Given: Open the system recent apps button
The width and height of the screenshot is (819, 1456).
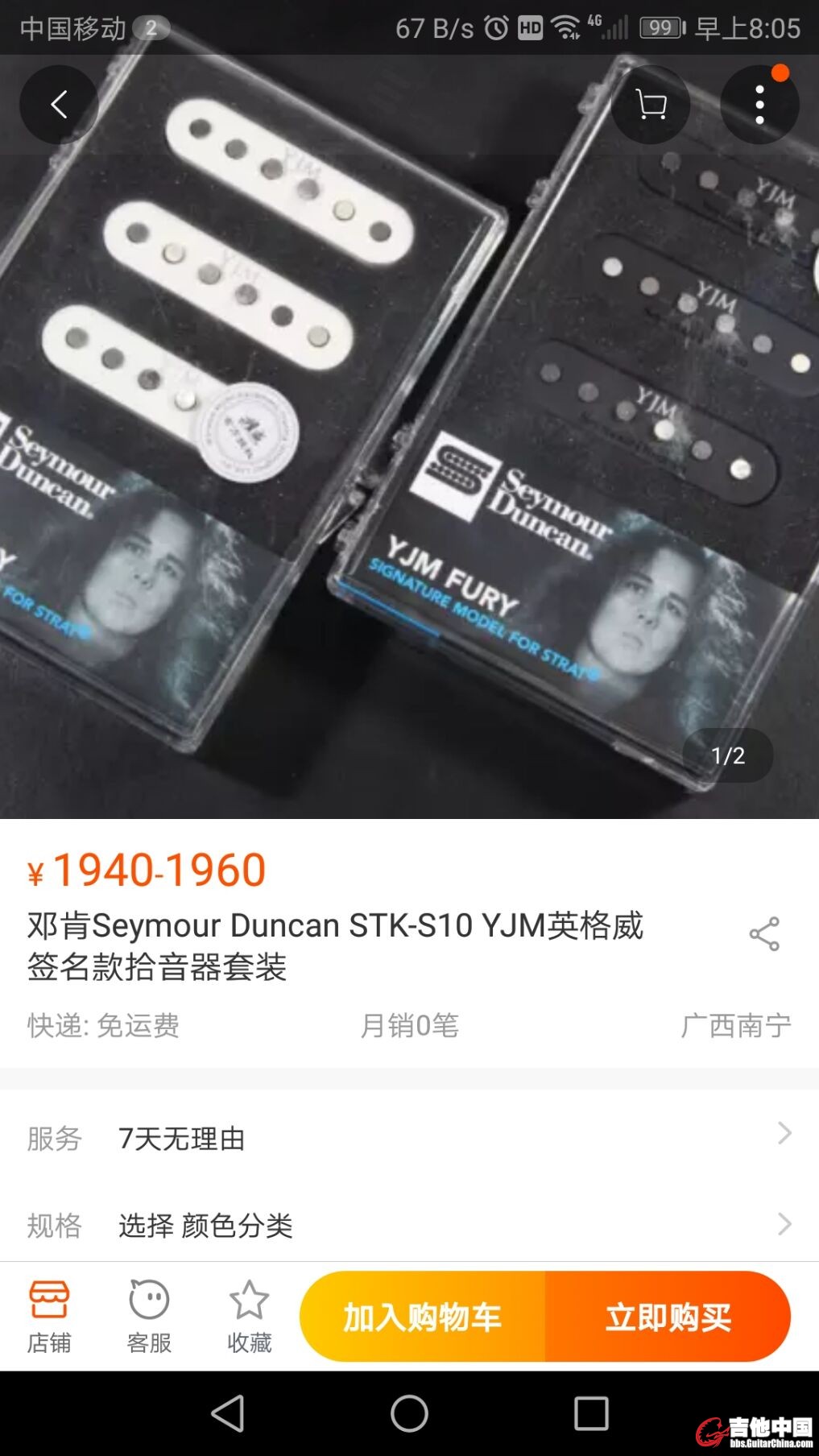Looking at the screenshot, I should click(591, 1413).
